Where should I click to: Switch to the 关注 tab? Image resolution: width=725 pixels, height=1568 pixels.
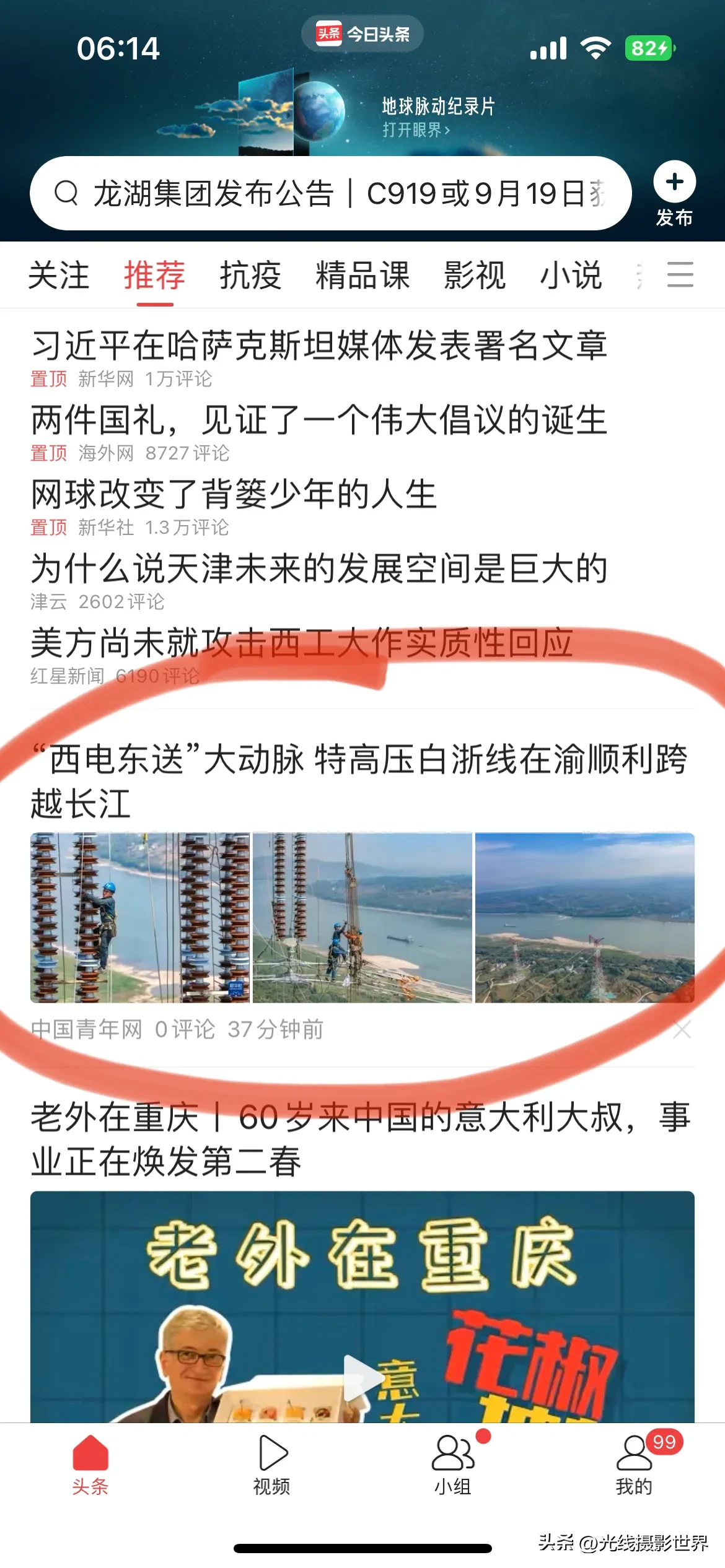tap(59, 275)
